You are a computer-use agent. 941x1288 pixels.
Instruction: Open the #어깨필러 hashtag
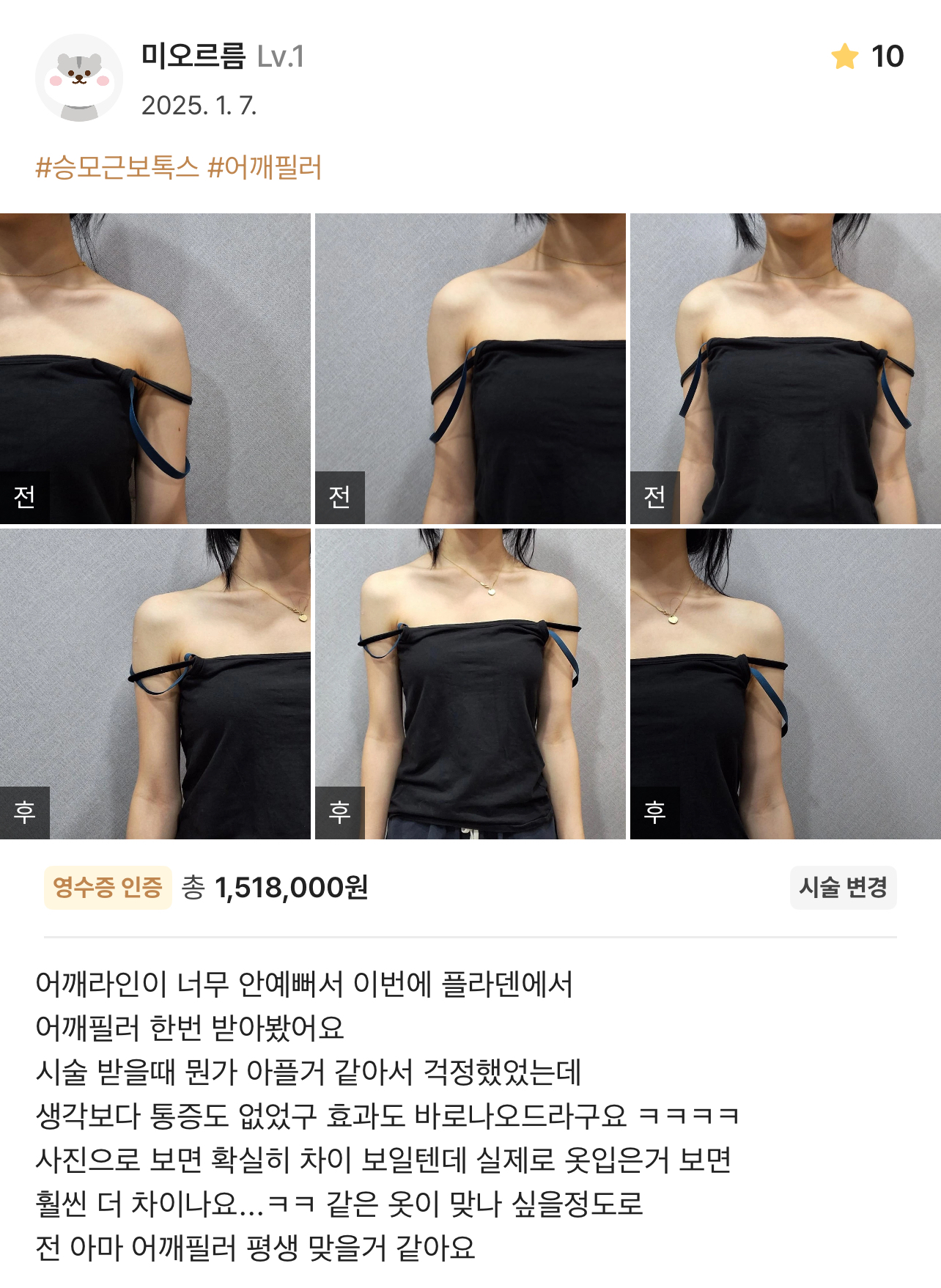coord(265,168)
